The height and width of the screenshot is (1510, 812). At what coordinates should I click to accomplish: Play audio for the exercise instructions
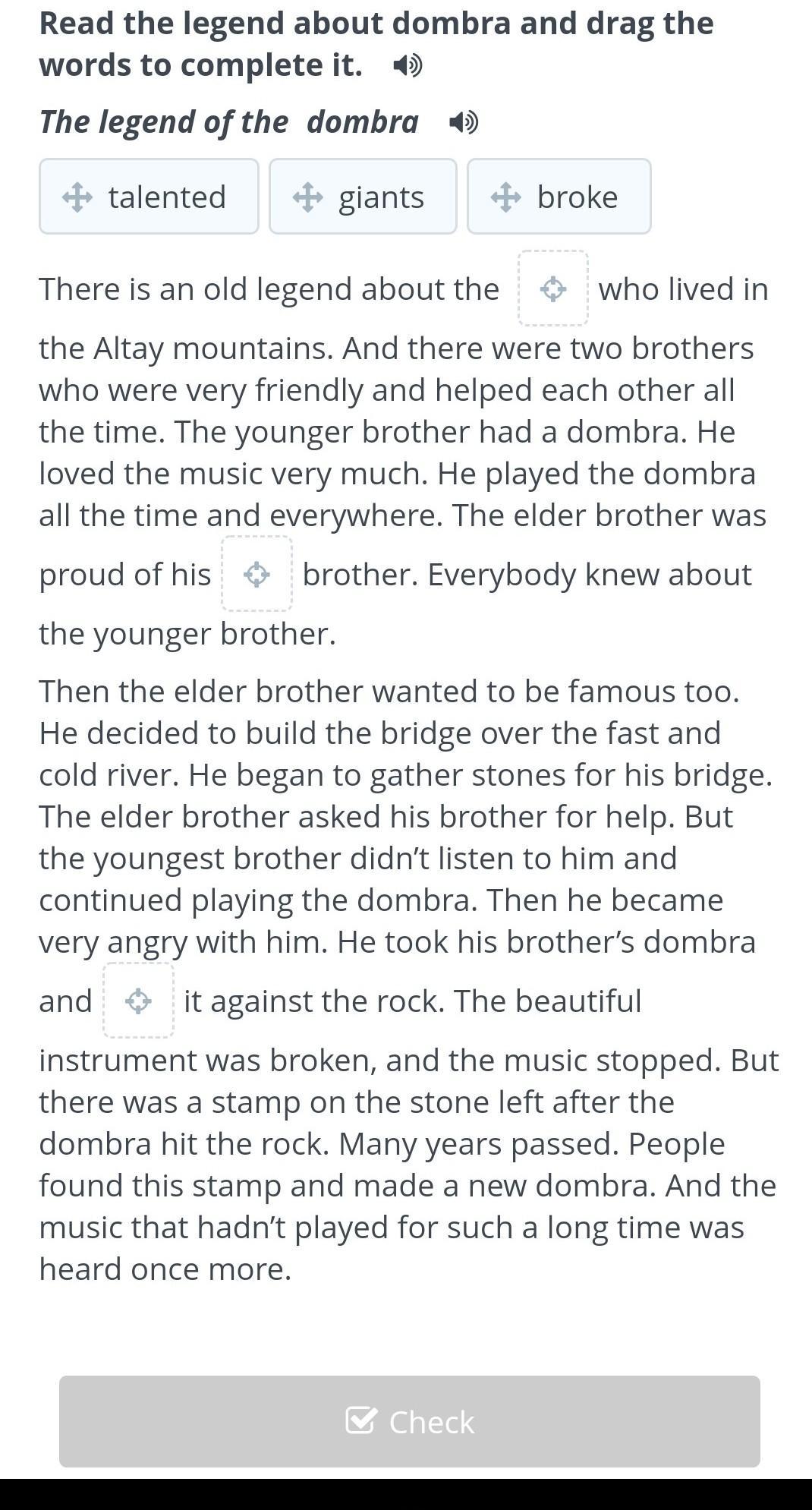(408, 66)
